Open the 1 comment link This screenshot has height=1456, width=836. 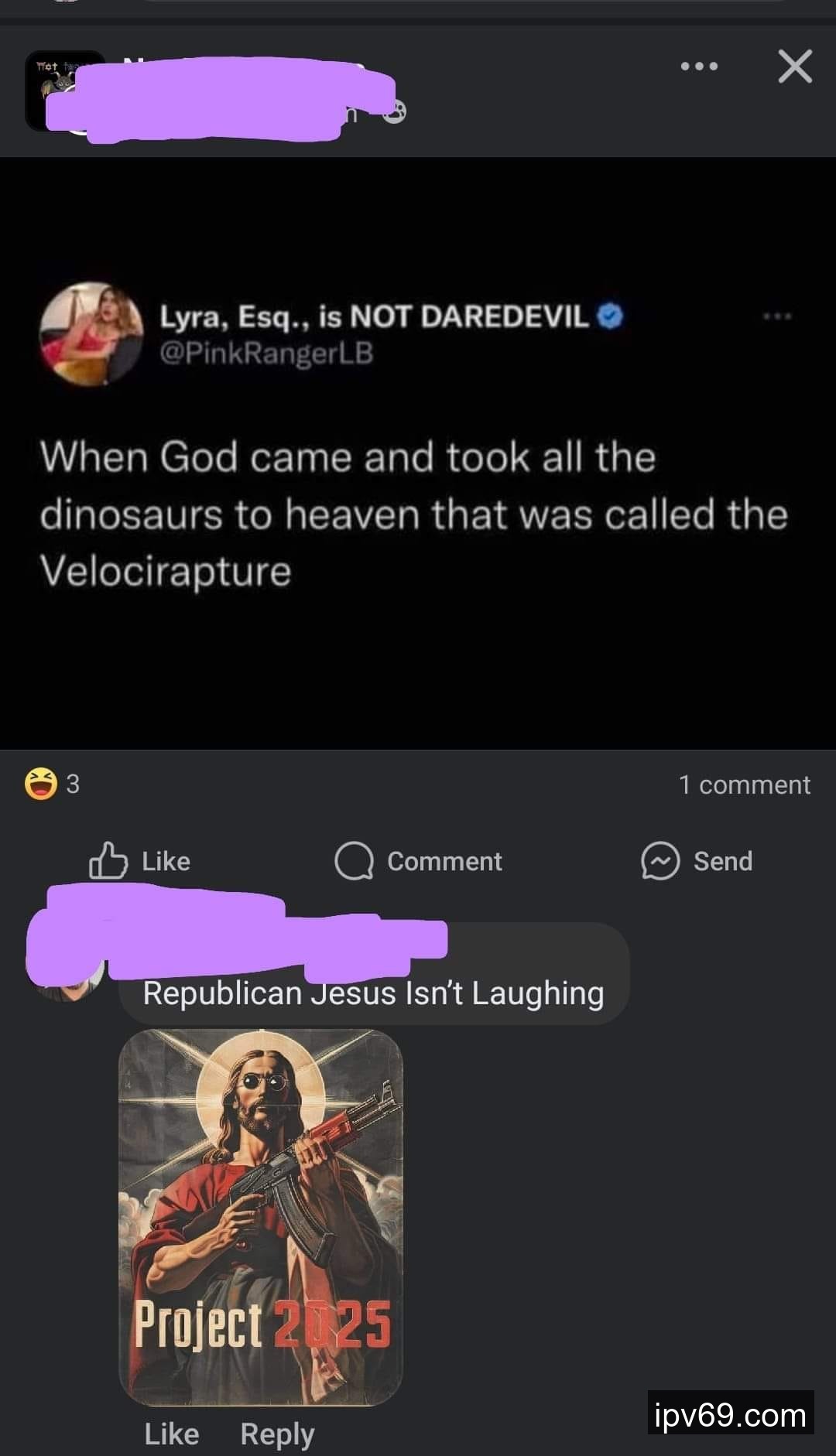[744, 784]
